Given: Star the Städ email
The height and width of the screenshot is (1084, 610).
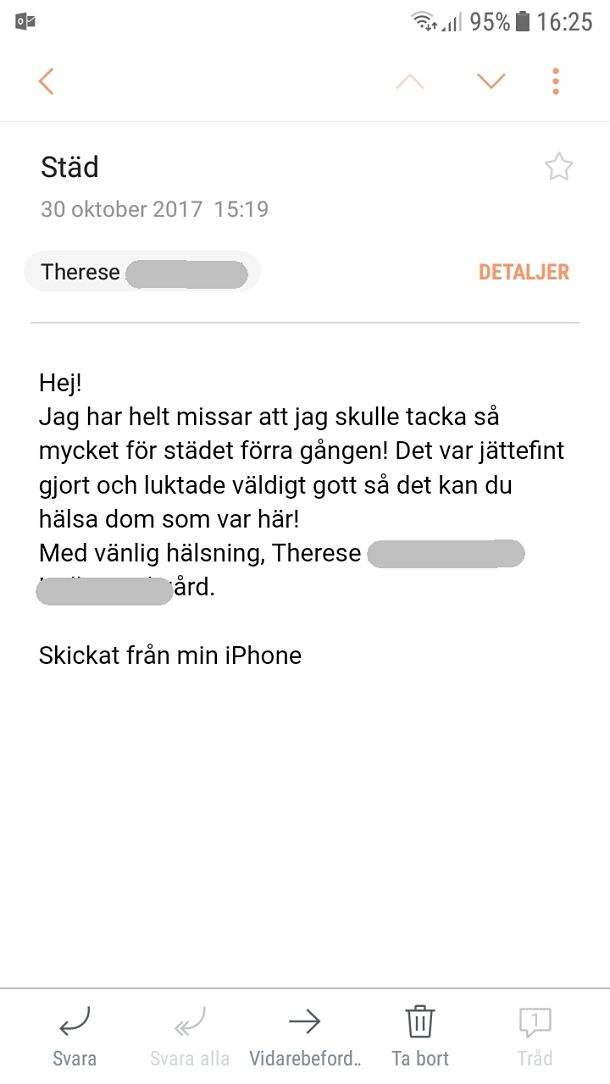Looking at the screenshot, I should (558, 167).
